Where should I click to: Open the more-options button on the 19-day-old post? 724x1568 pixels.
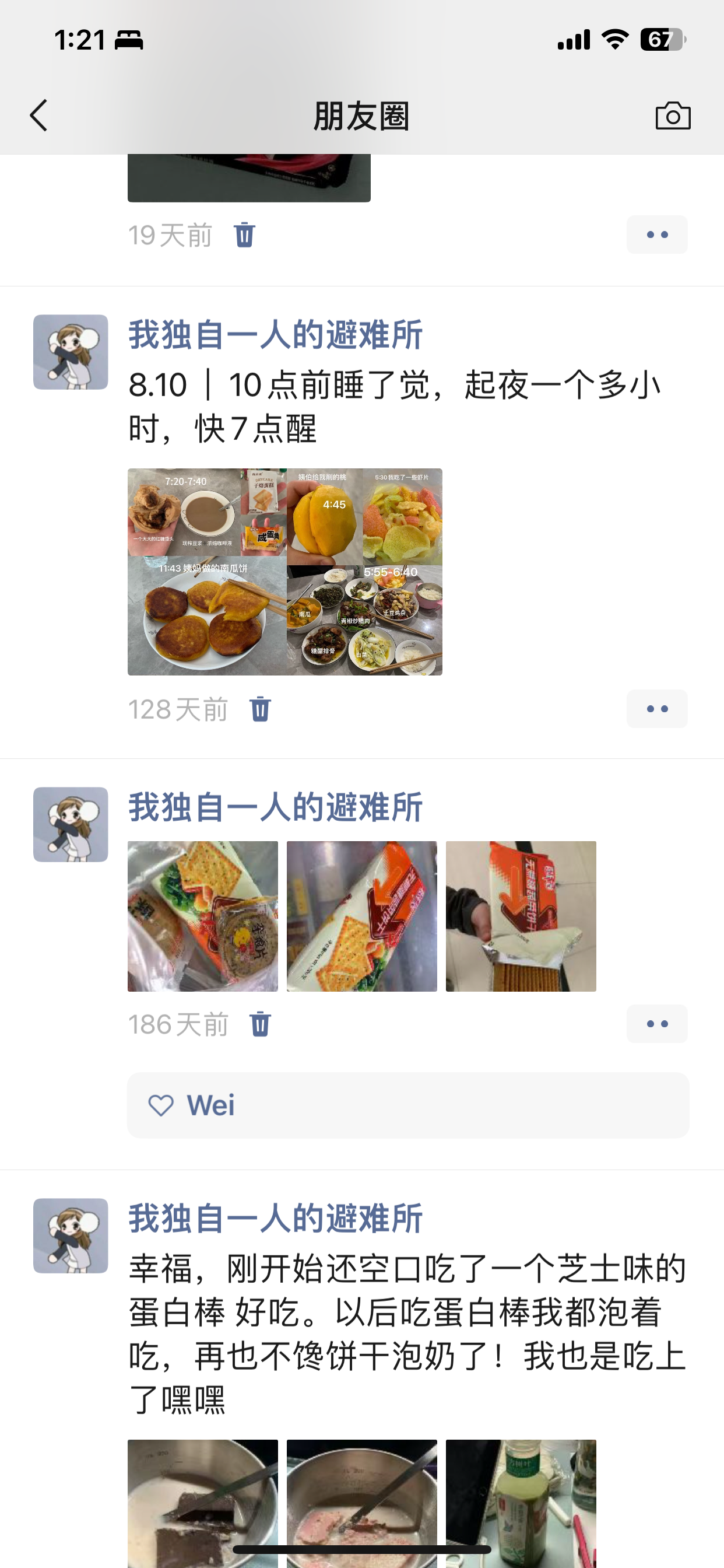coord(656,235)
